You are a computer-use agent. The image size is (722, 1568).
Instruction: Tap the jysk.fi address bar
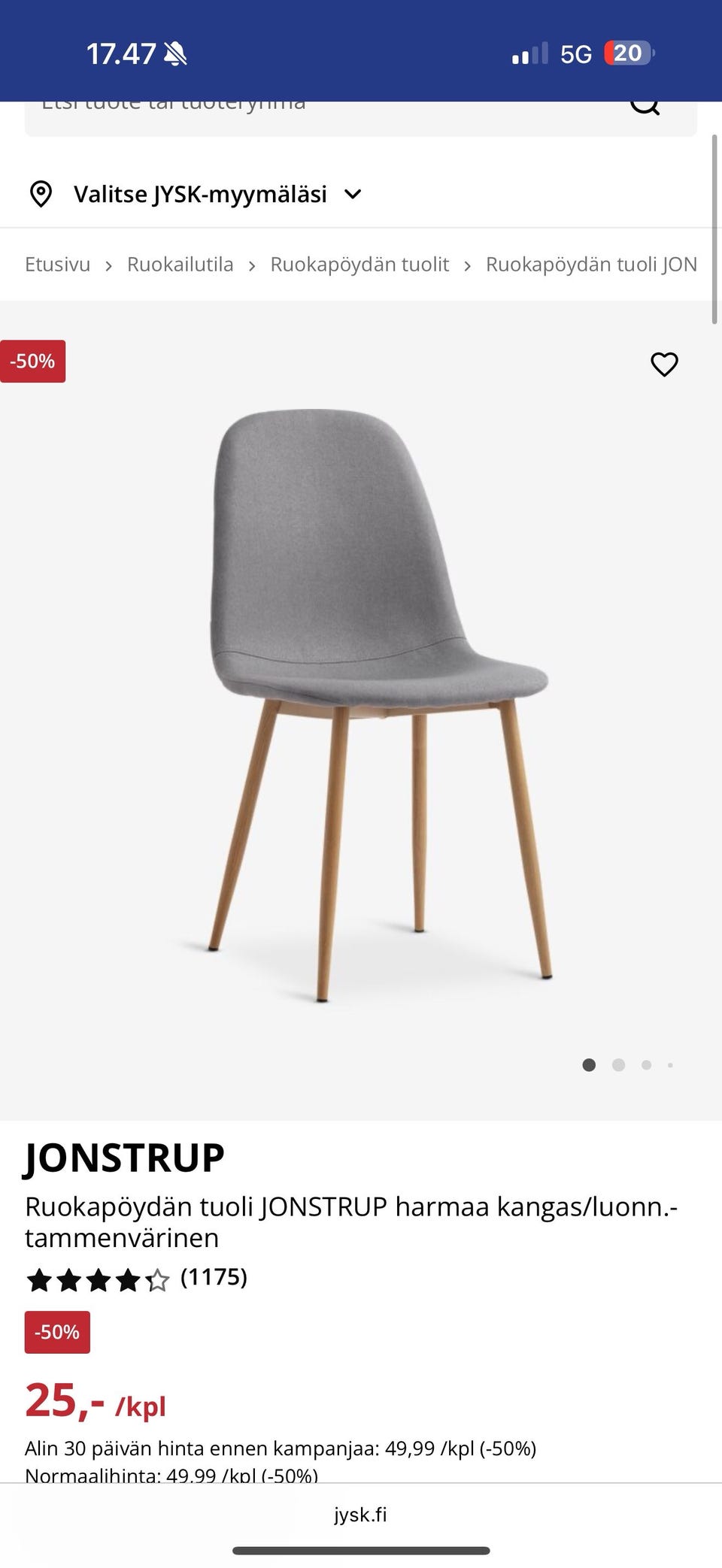pyautogui.click(x=361, y=1514)
